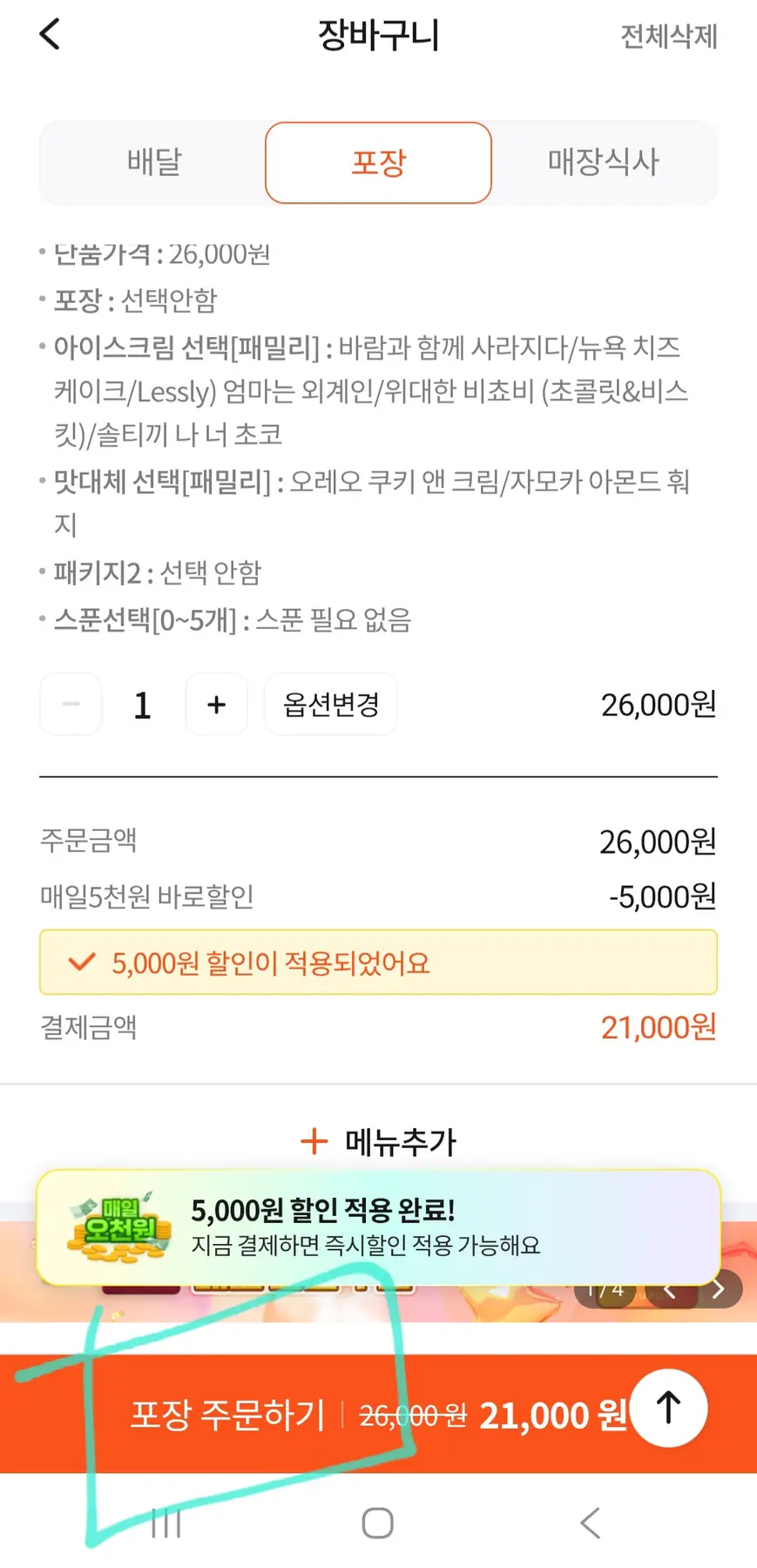Tap 메뉴추가 to add another menu
This screenshot has height=1568, width=757.
(x=378, y=1141)
